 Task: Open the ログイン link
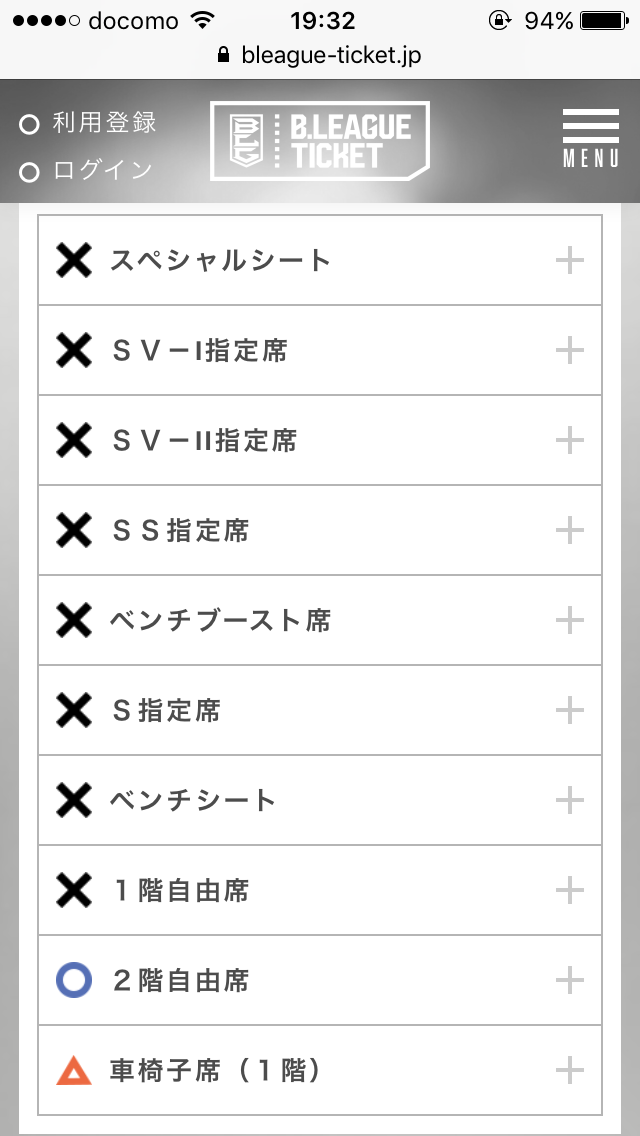pyautogui.click(x=86, y=171)
